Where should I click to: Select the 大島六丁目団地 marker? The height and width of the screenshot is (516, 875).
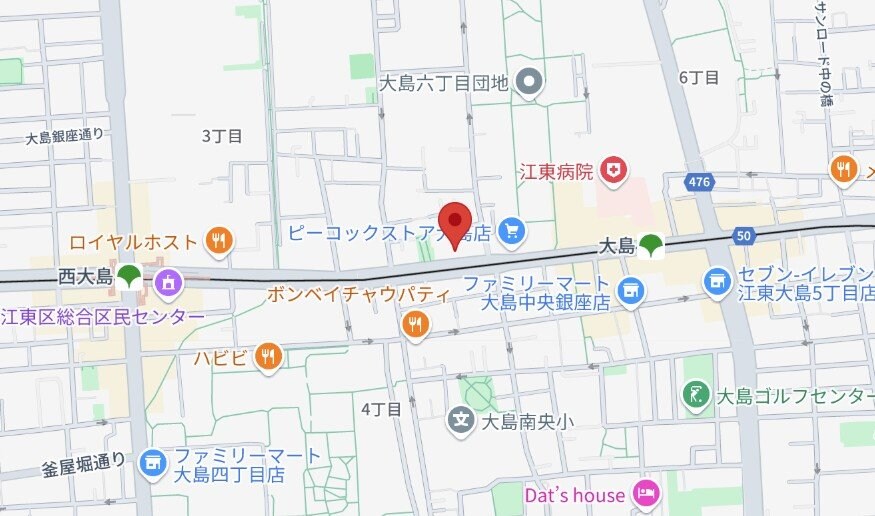point(530,84)
